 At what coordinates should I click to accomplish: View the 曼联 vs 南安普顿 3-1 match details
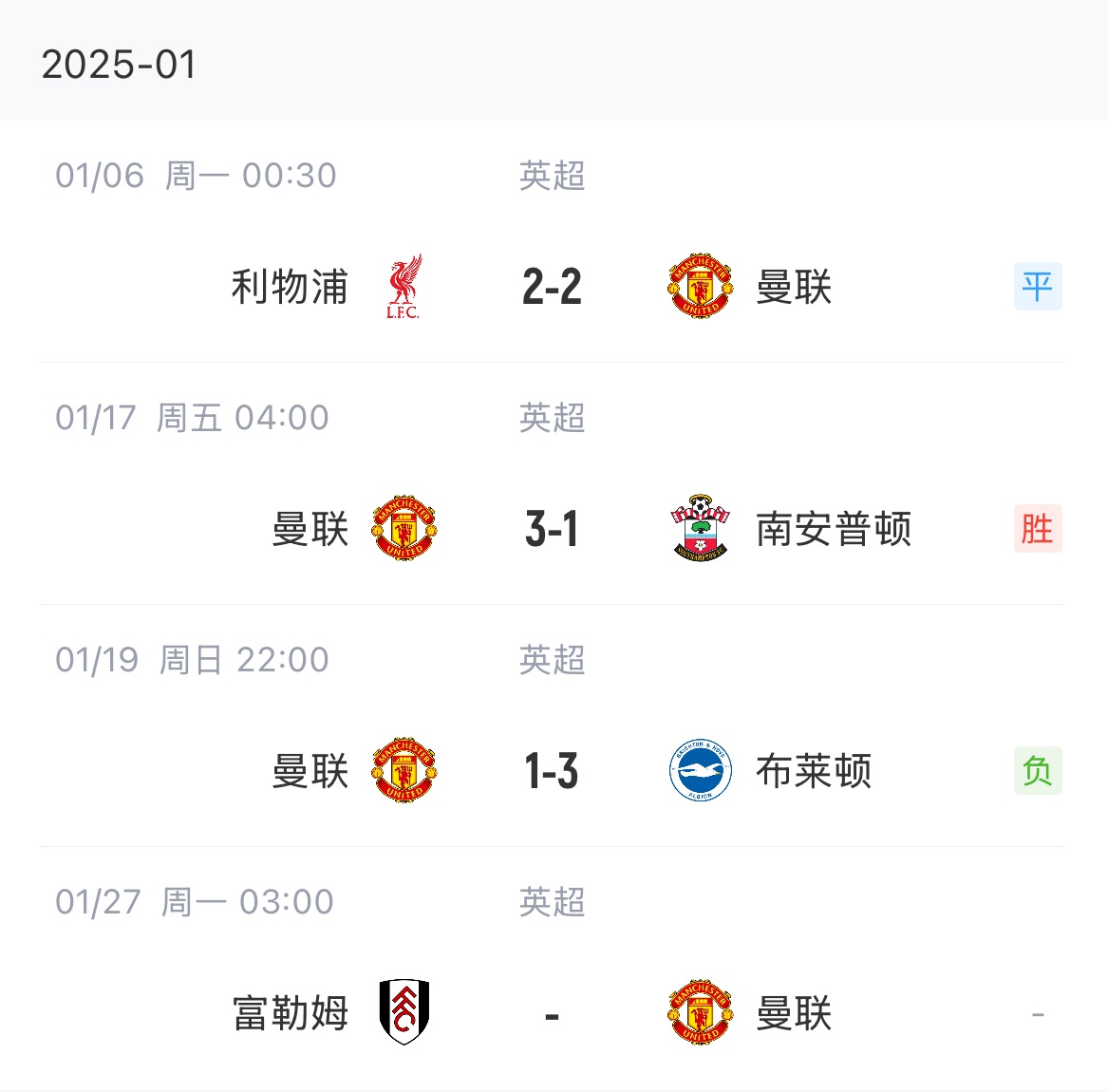tap(552, 529)
